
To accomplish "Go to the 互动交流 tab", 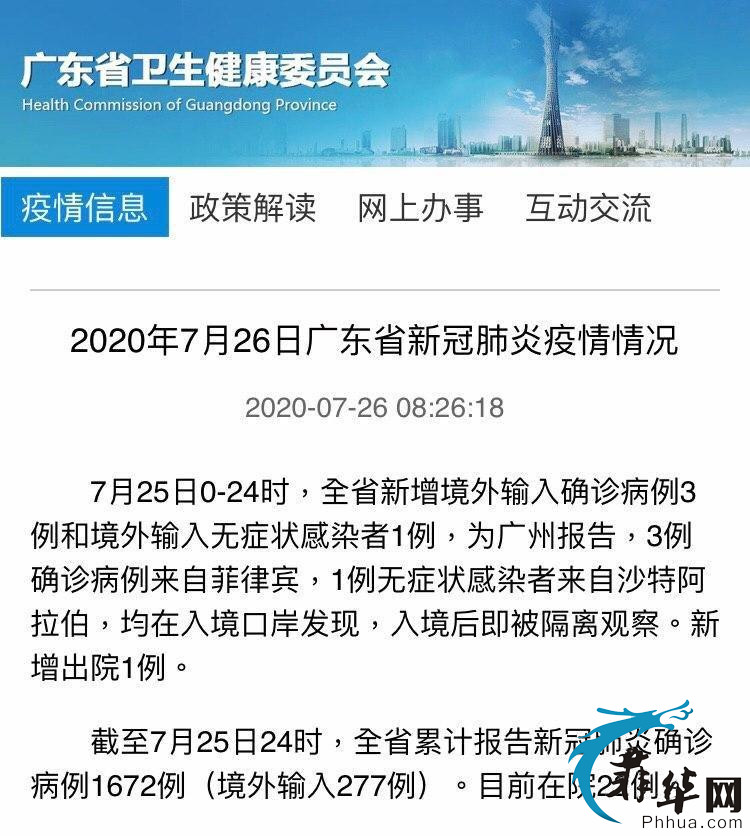I will click(588, 207).
